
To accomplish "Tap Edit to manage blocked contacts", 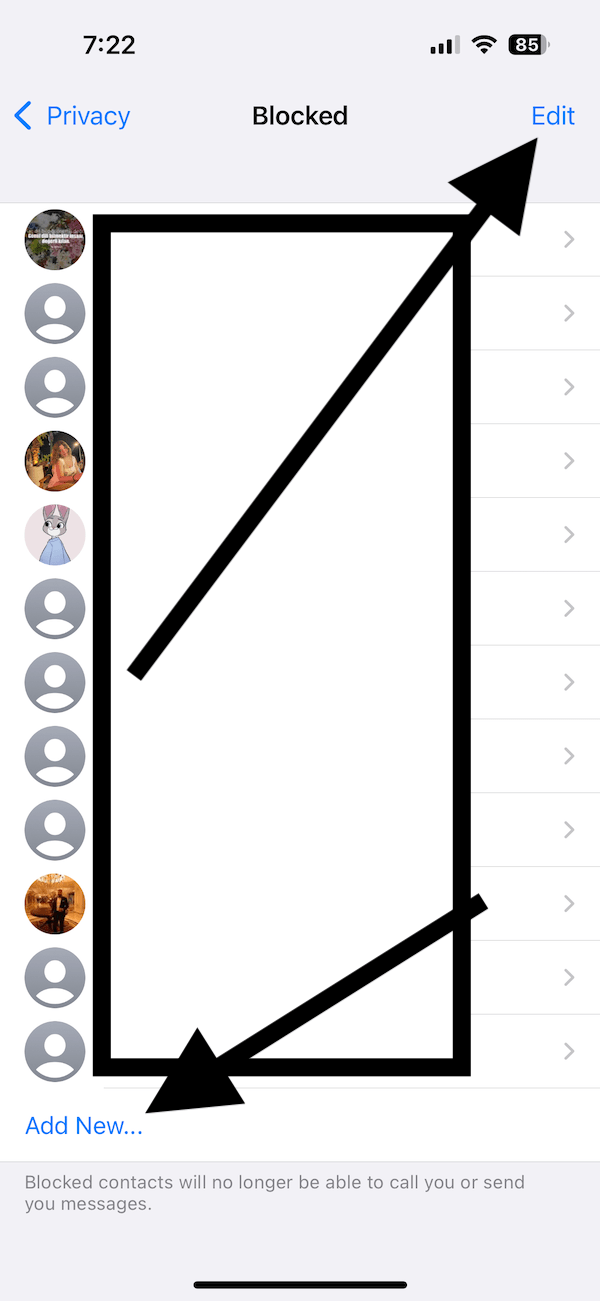I will [553, 116].
